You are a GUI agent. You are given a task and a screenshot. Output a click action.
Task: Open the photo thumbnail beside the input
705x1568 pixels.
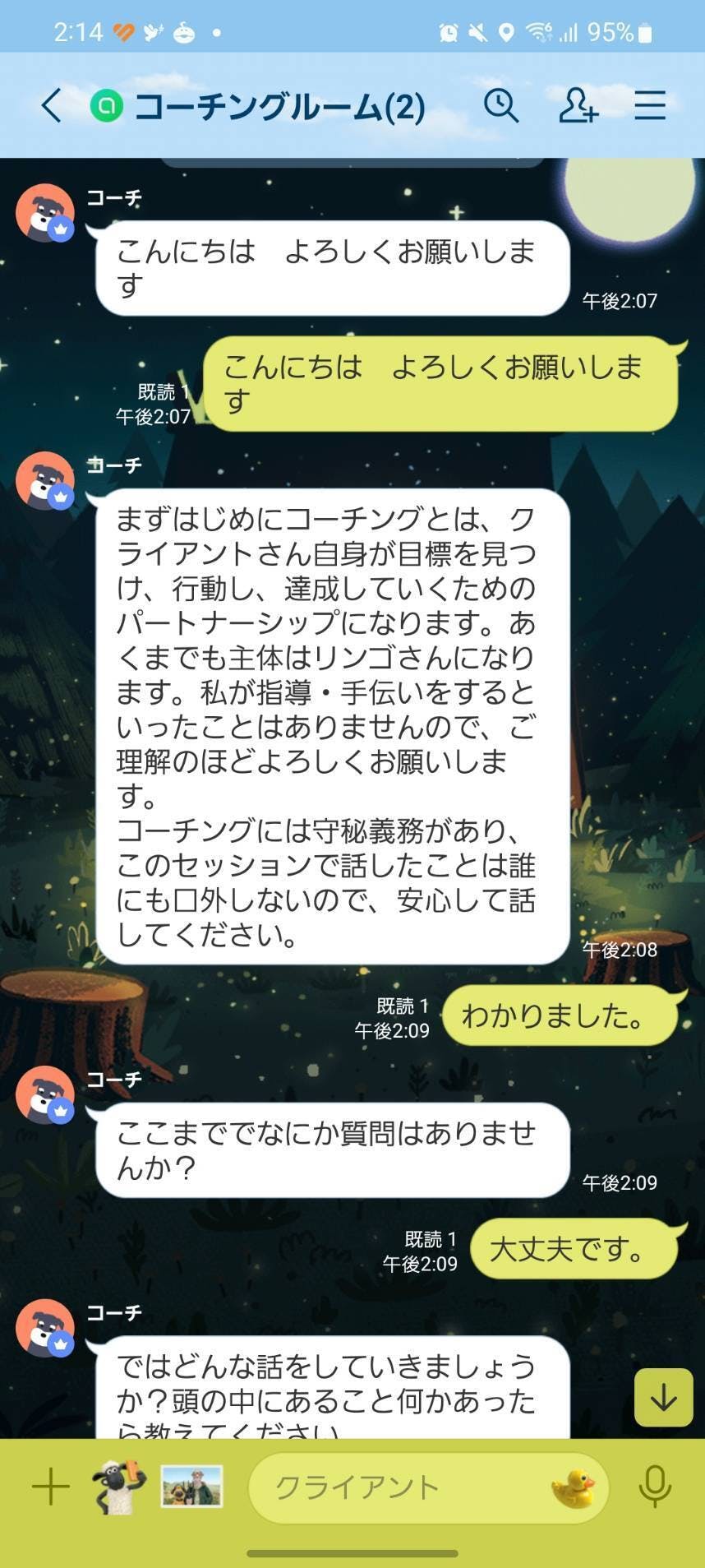point(191,1486)
